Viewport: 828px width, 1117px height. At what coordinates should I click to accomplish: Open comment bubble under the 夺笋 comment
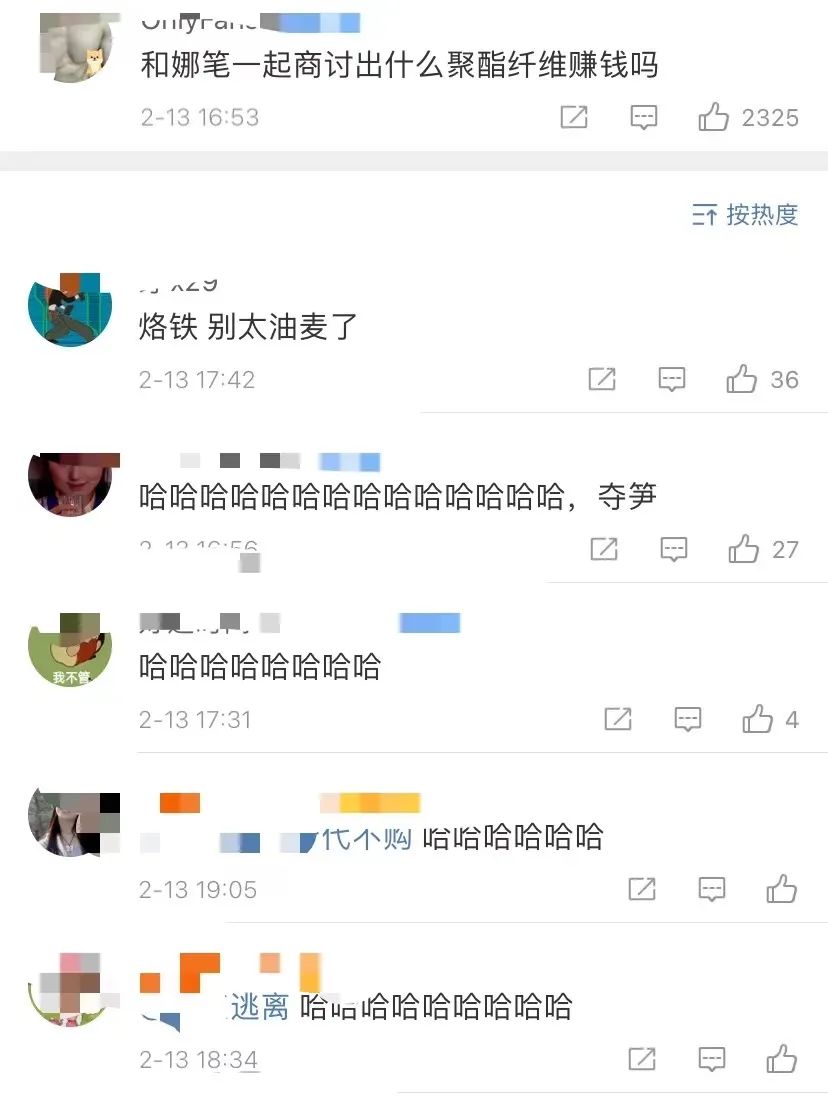click(674, 549)
